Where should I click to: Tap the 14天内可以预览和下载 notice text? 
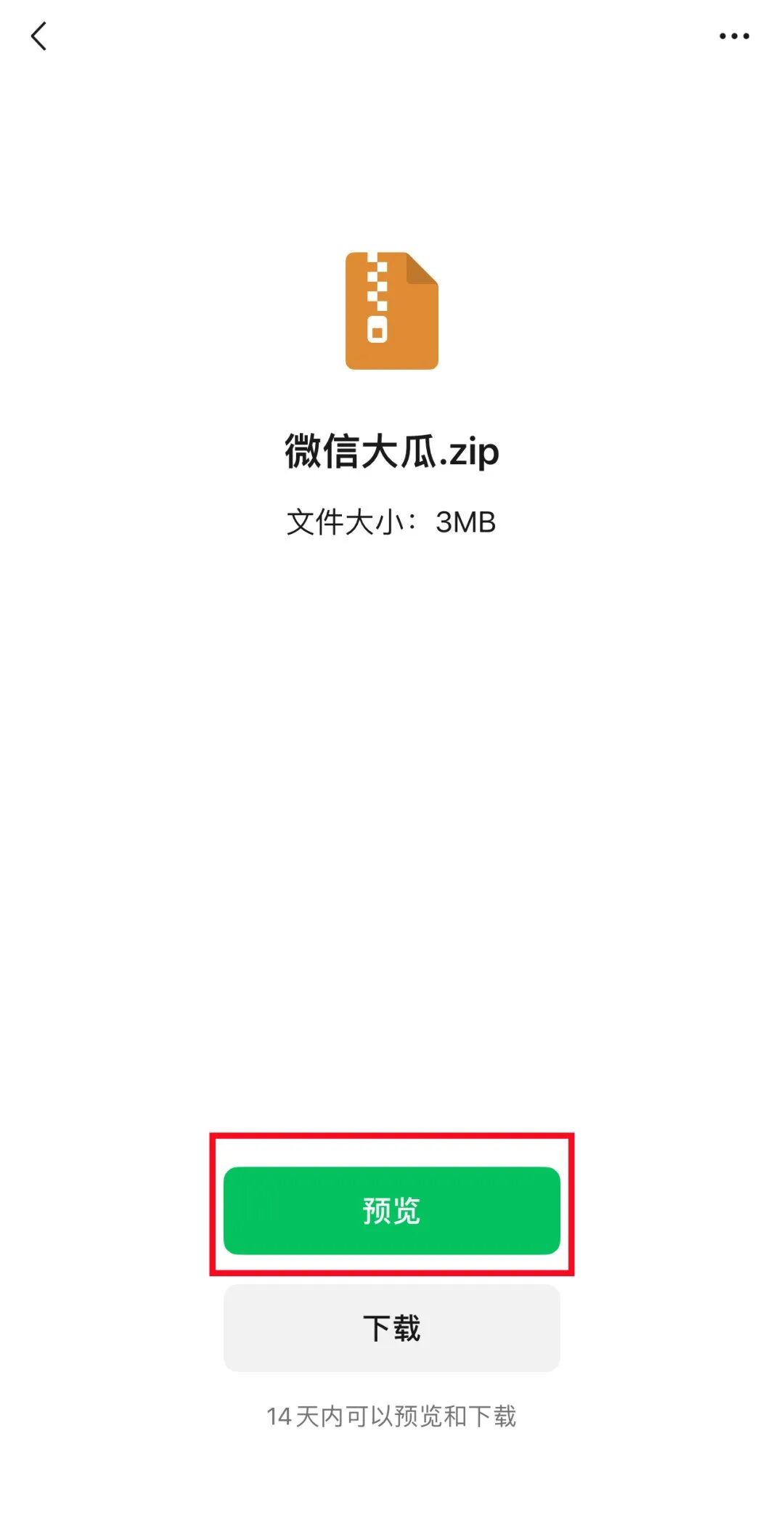tap(392, 1416)
